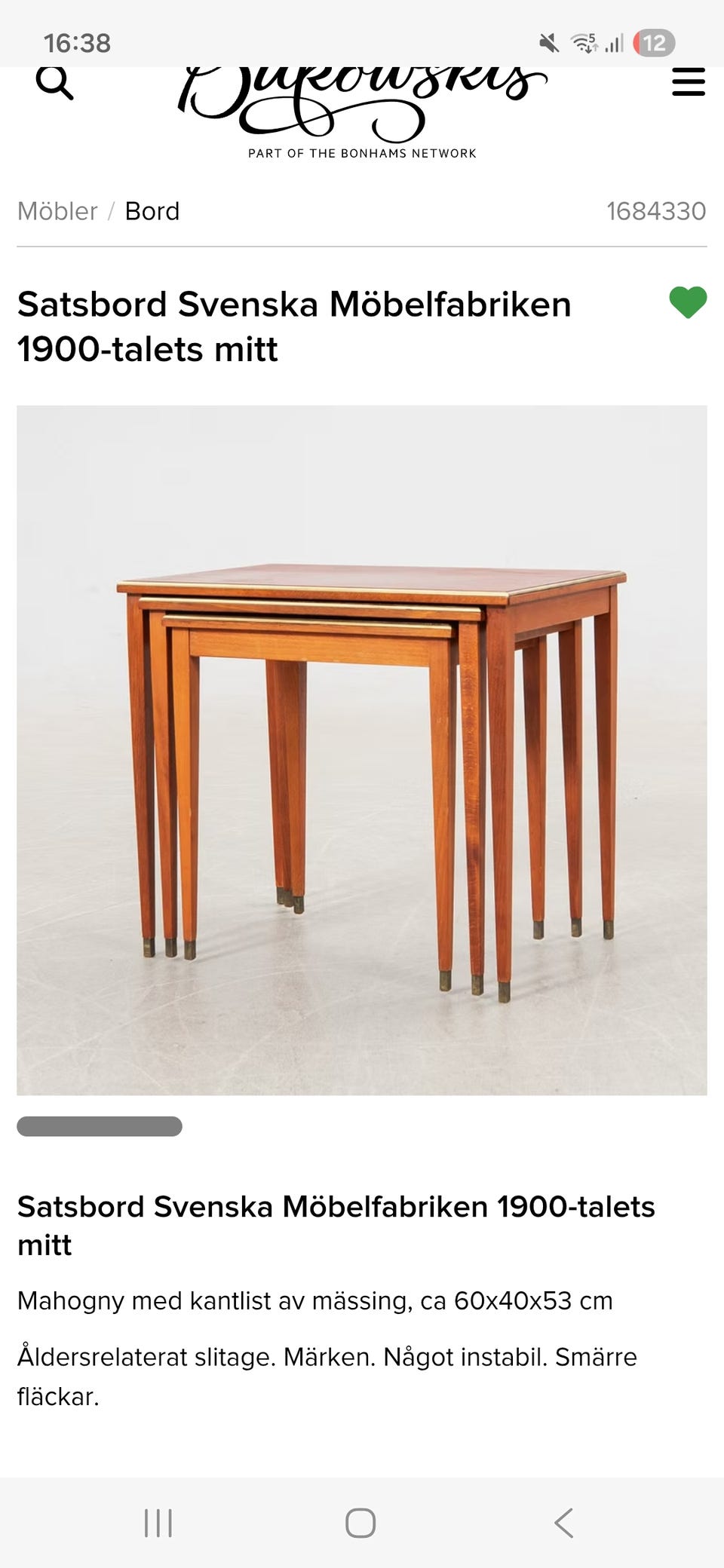
Task: Tap the Wi-Fi status icon
Action: pos(584,43)
